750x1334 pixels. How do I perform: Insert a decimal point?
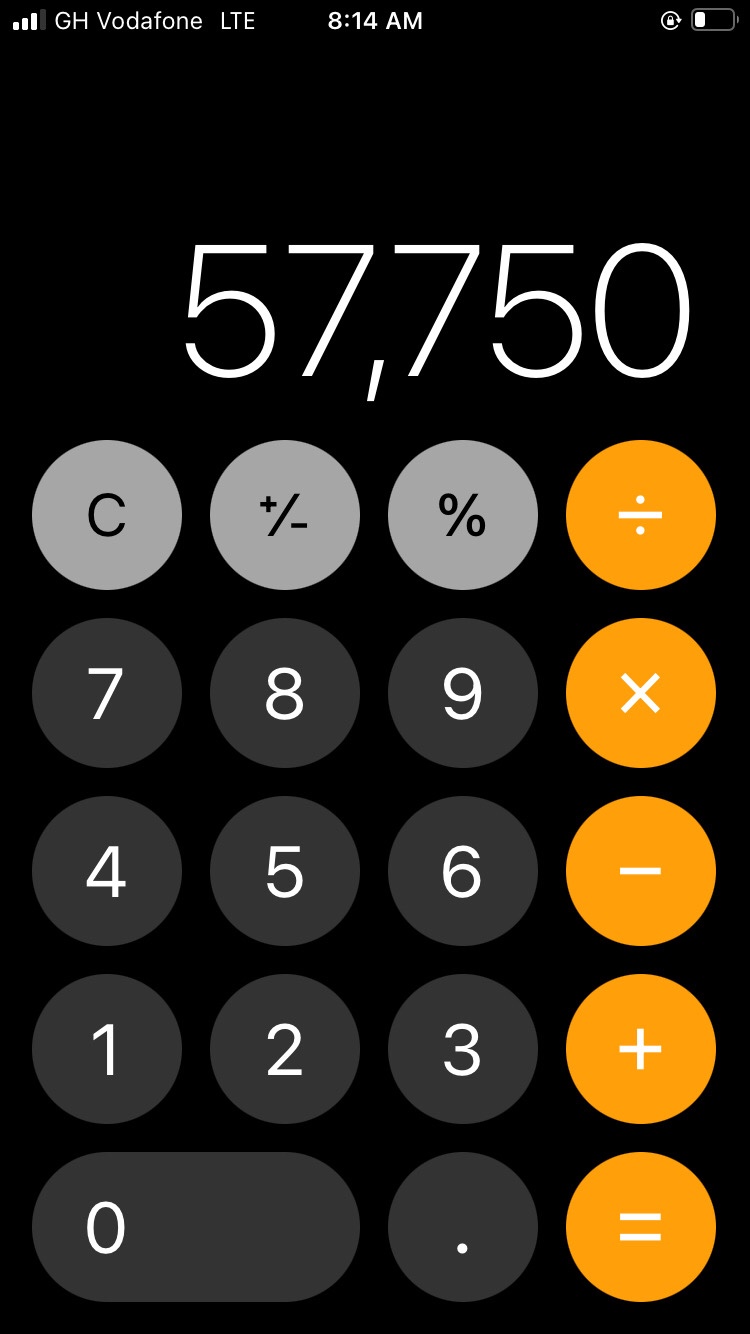tap(463, 1227)
